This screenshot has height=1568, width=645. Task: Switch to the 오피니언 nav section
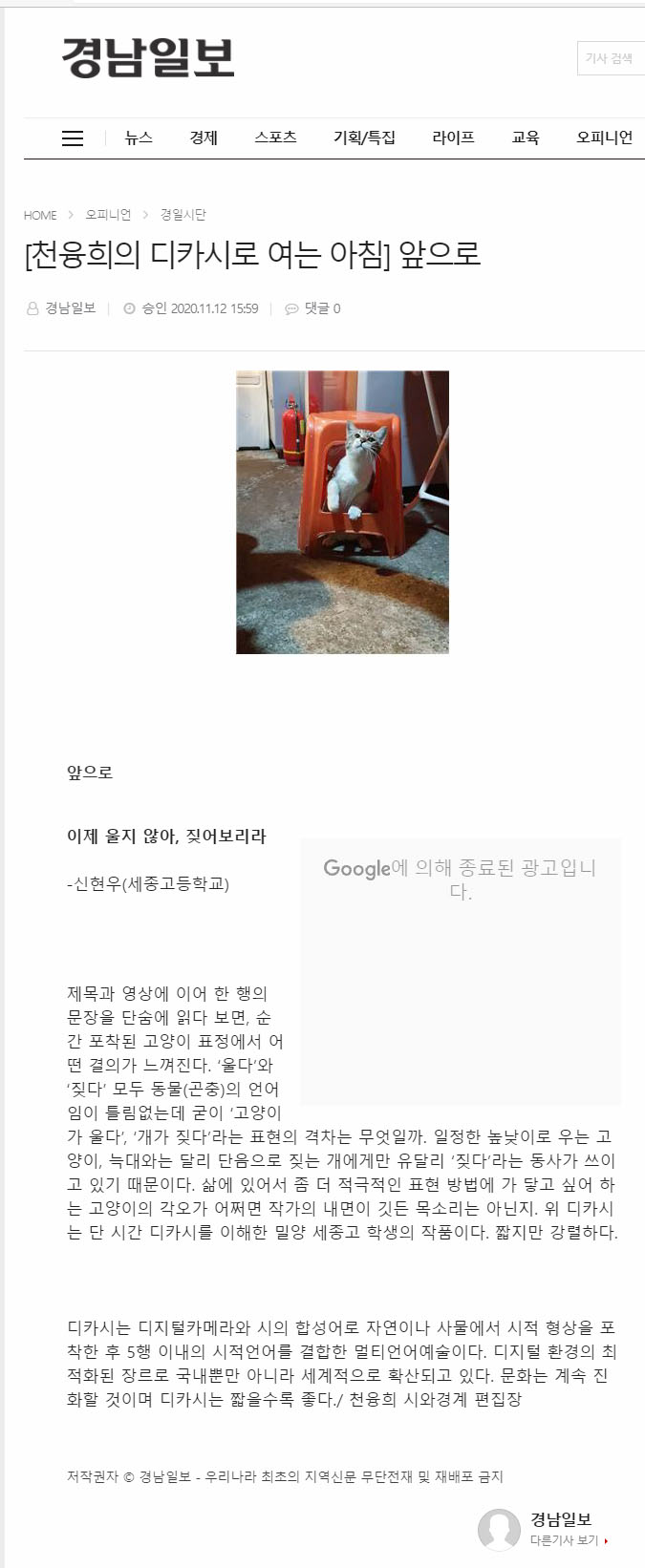pos(604,138)
